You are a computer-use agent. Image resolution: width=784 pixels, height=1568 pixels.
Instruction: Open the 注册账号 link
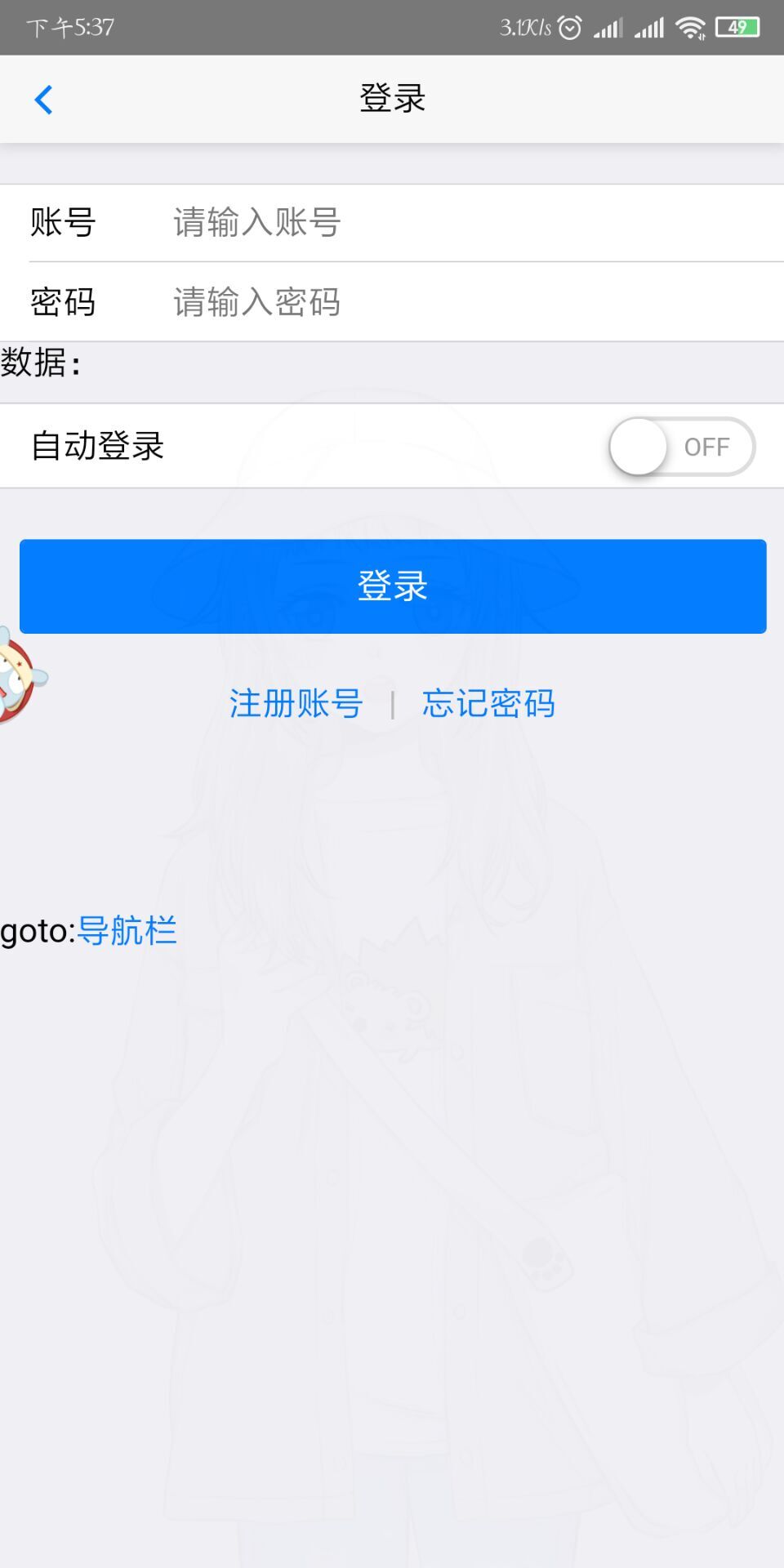(296, 703)
